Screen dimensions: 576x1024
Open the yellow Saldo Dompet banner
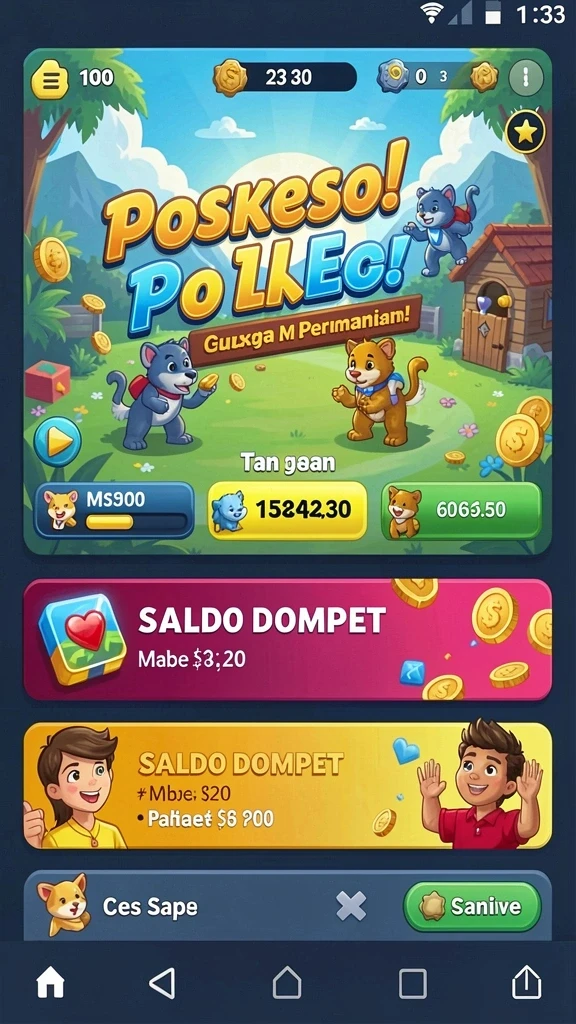[288, 786]
